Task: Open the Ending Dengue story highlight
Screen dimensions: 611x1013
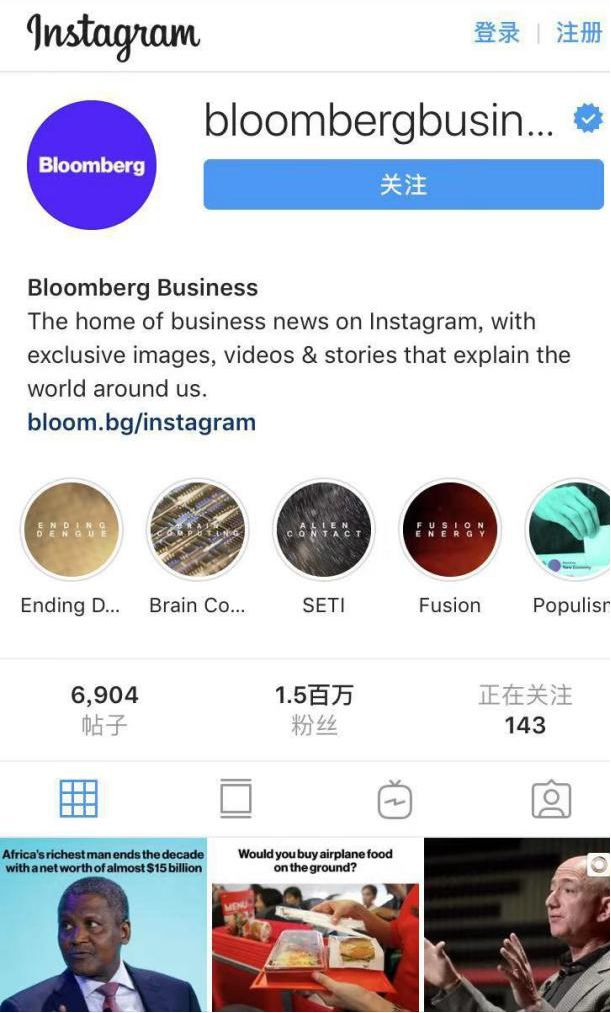Action: coord(71,530)
